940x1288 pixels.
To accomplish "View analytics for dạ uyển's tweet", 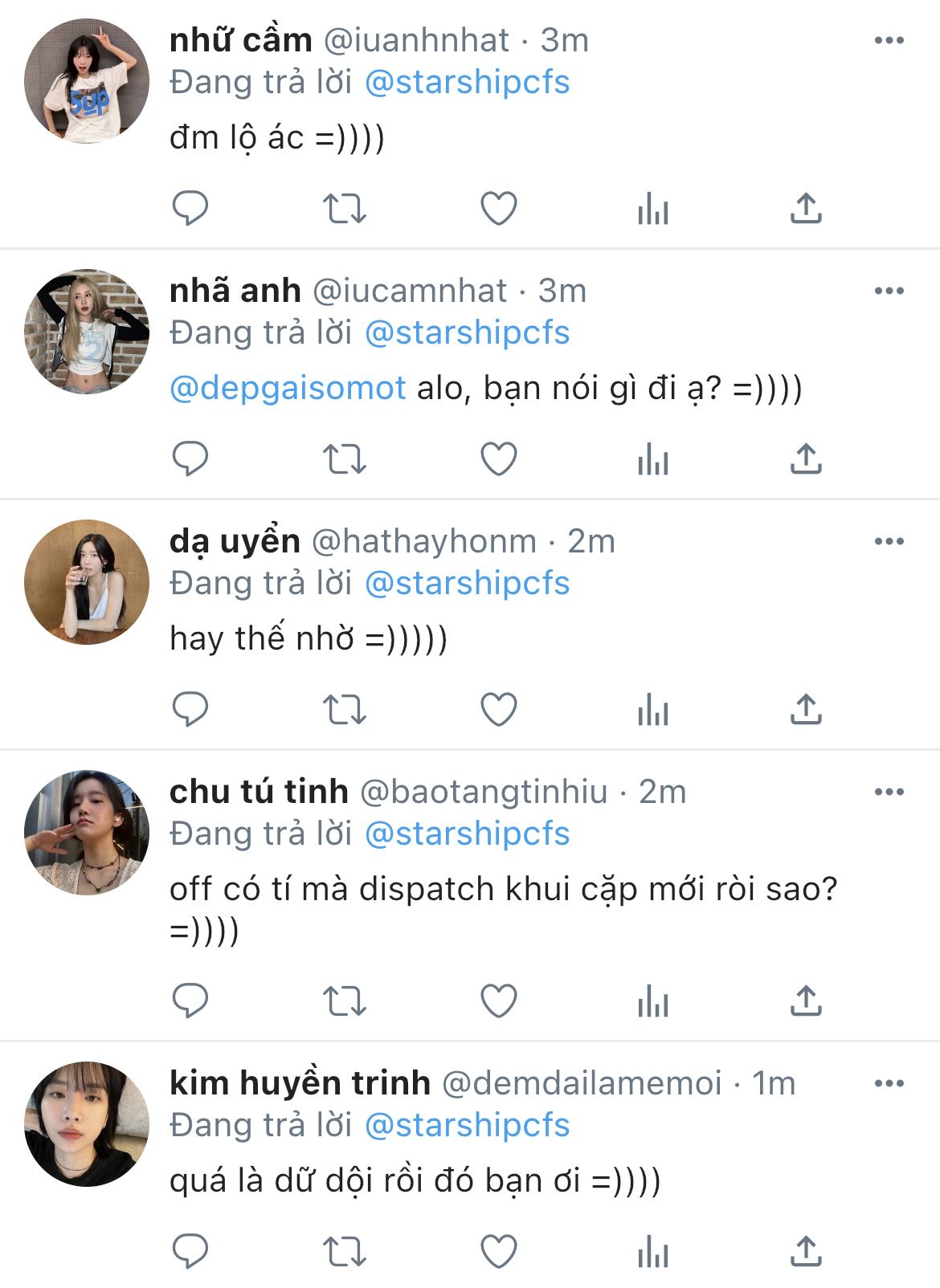I will pos(652,710).
